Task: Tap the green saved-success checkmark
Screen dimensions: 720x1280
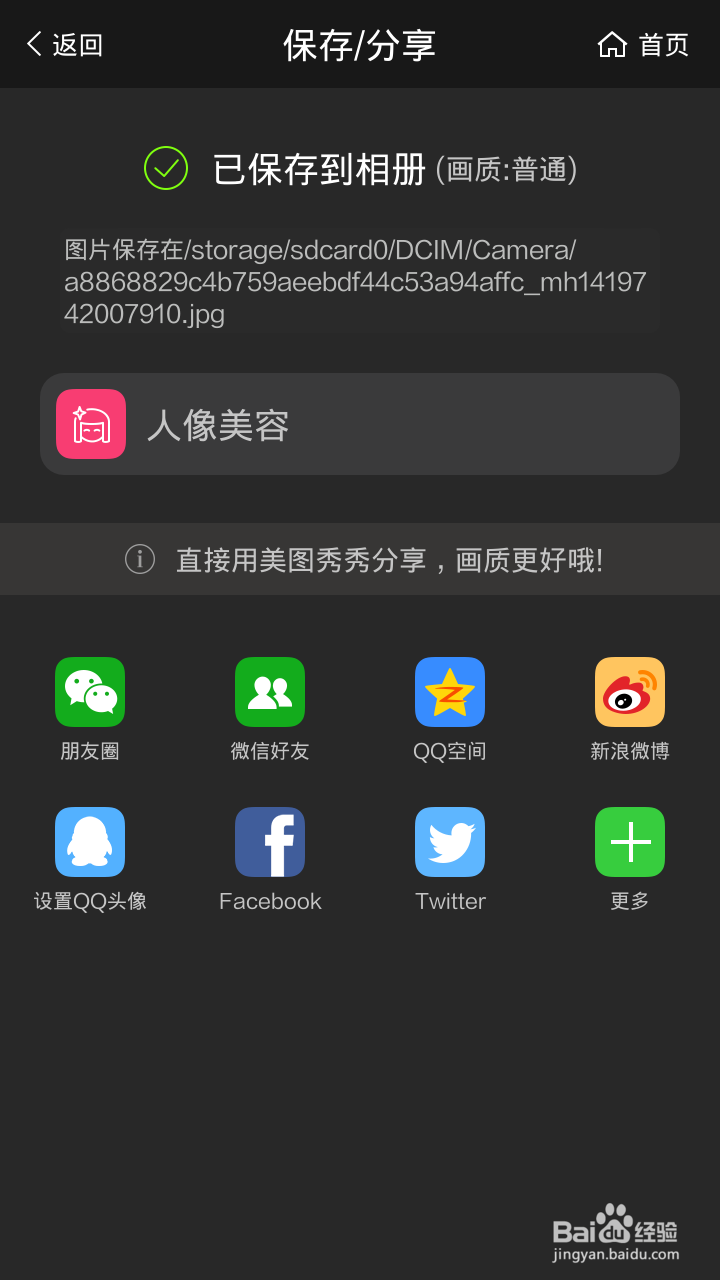Action: click(166, 168)
